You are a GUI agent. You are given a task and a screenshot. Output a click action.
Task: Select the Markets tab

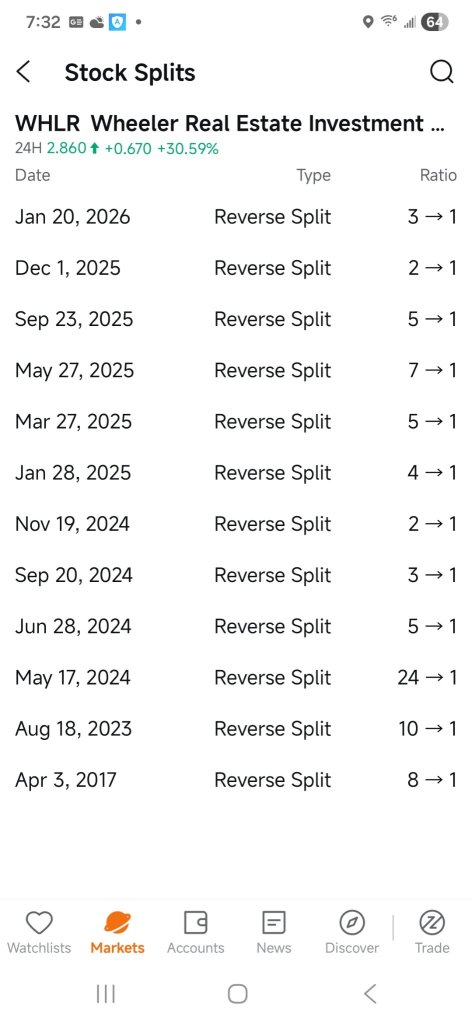118,933
